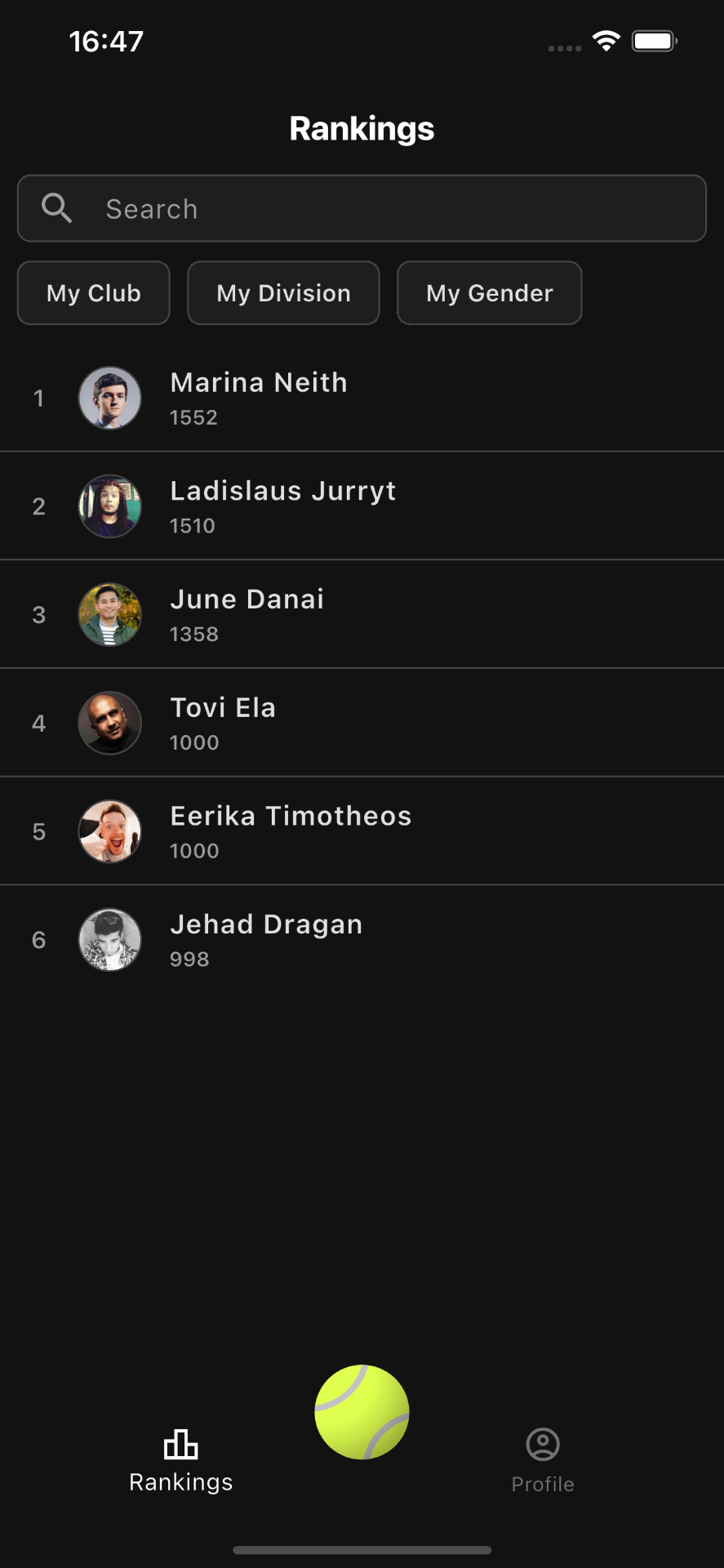Select the Rankings bar chart icon
The height and width of the screenshot is (1568, 724).
tap(180, 1441)
